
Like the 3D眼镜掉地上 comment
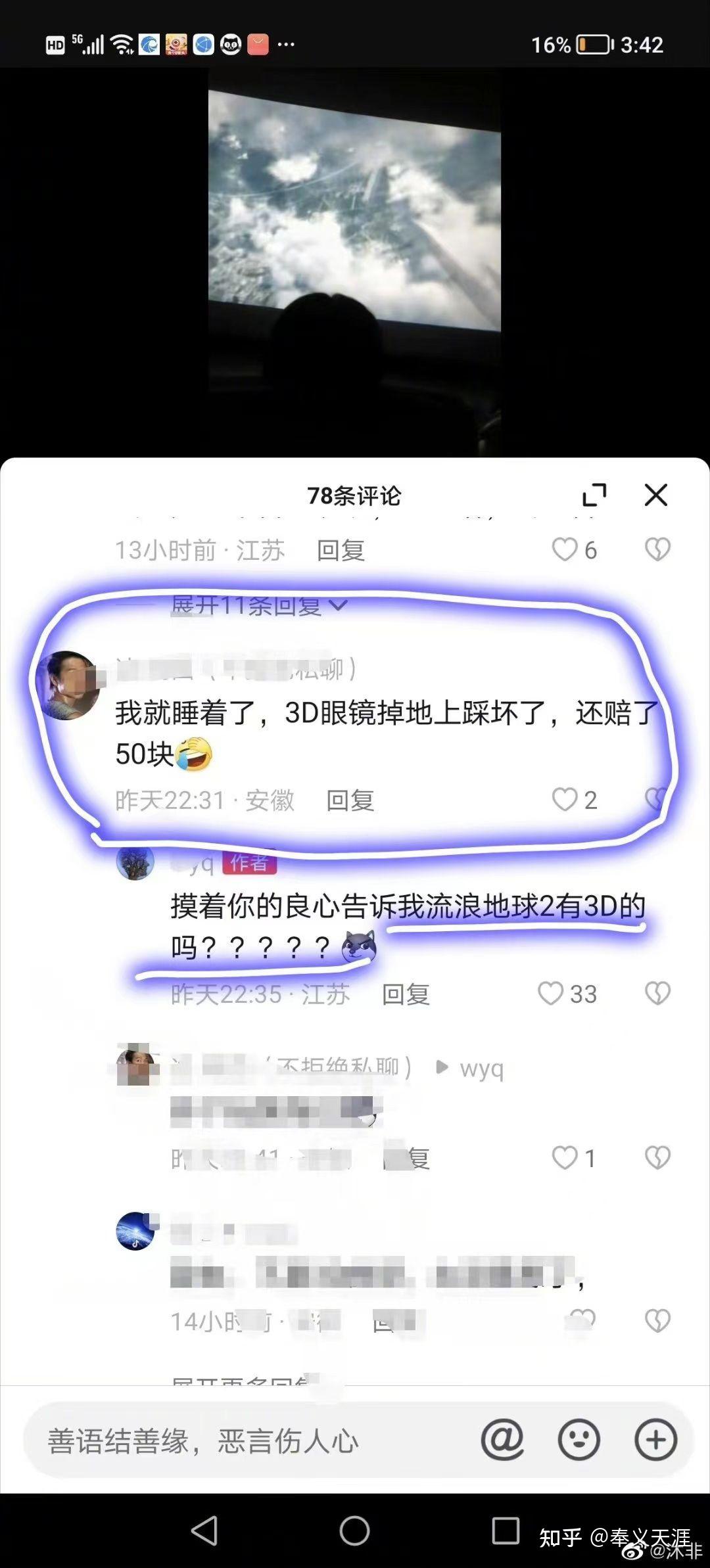coord(565,800)
